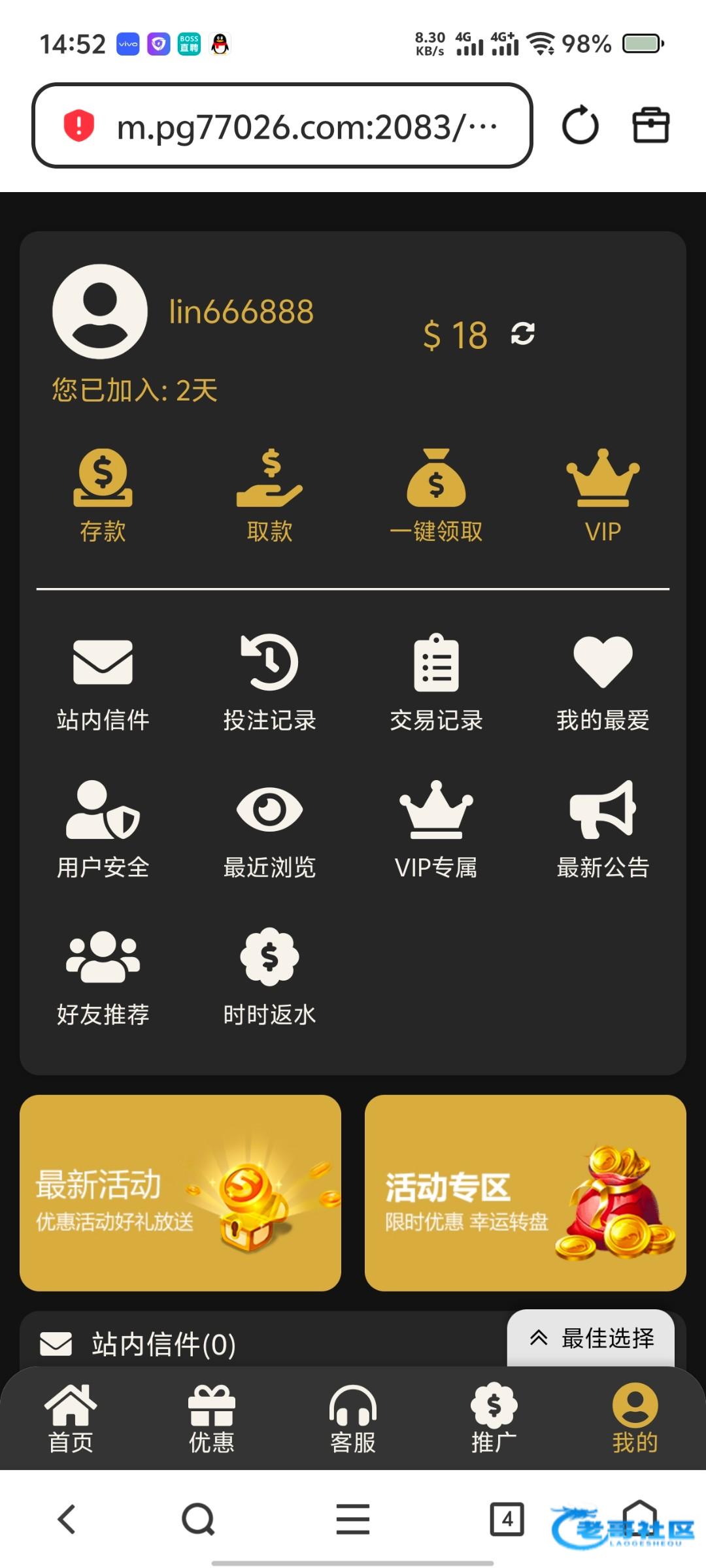Tap 一键领取 to claim rewards
Image resolution: width=706 pixels, height=1568 pixels.
point(436,495)
